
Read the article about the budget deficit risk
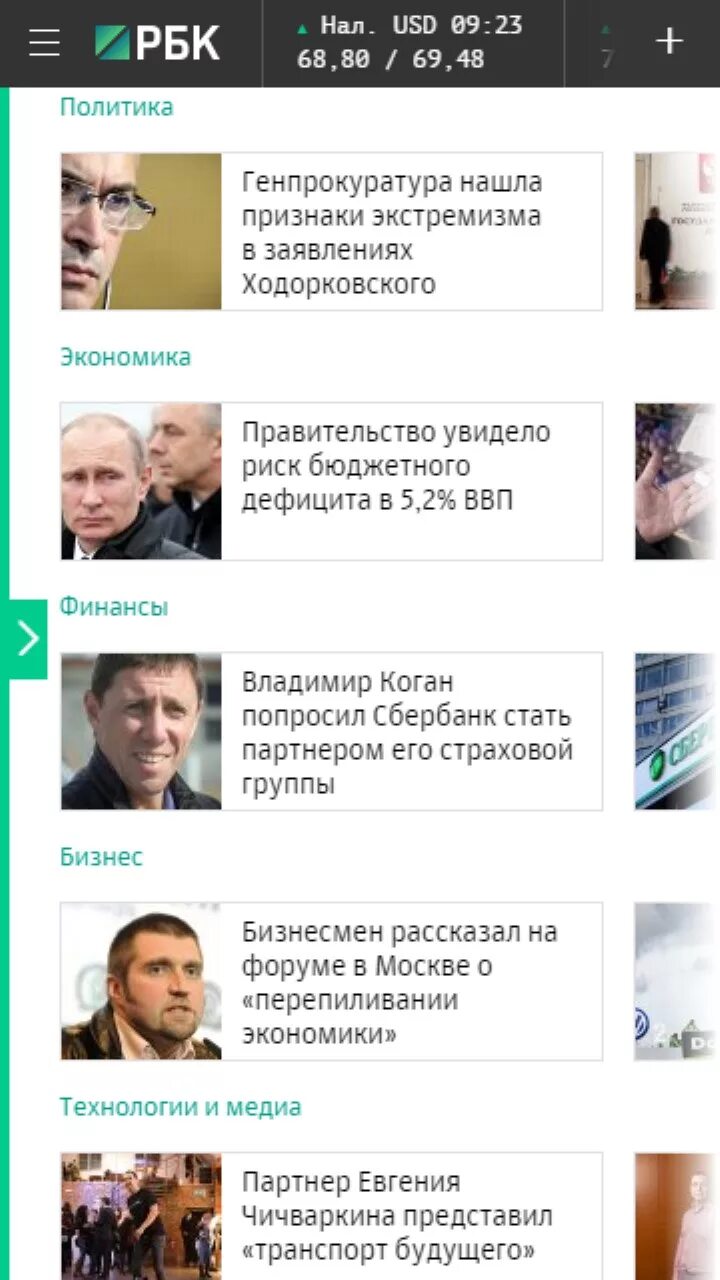[x=395, y=466]
